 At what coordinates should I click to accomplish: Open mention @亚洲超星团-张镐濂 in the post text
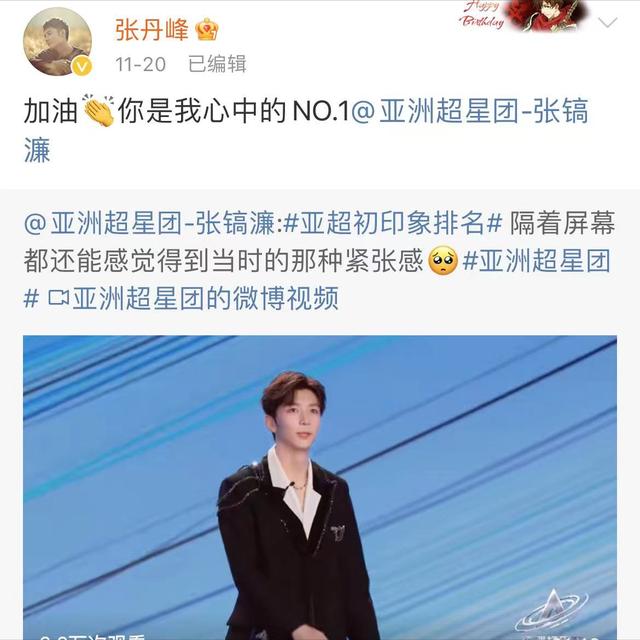coord(470,111)
